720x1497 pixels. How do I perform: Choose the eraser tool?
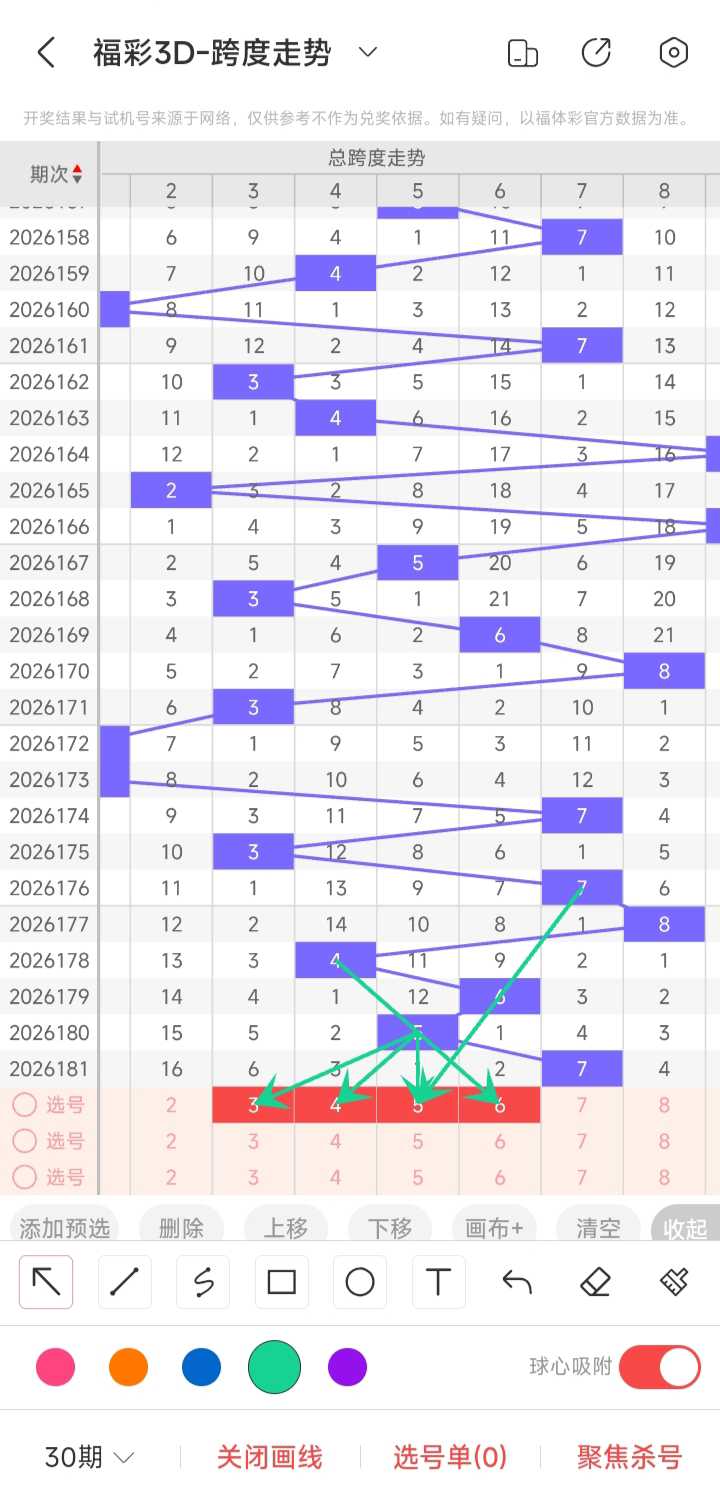(x=595, y=1282)
